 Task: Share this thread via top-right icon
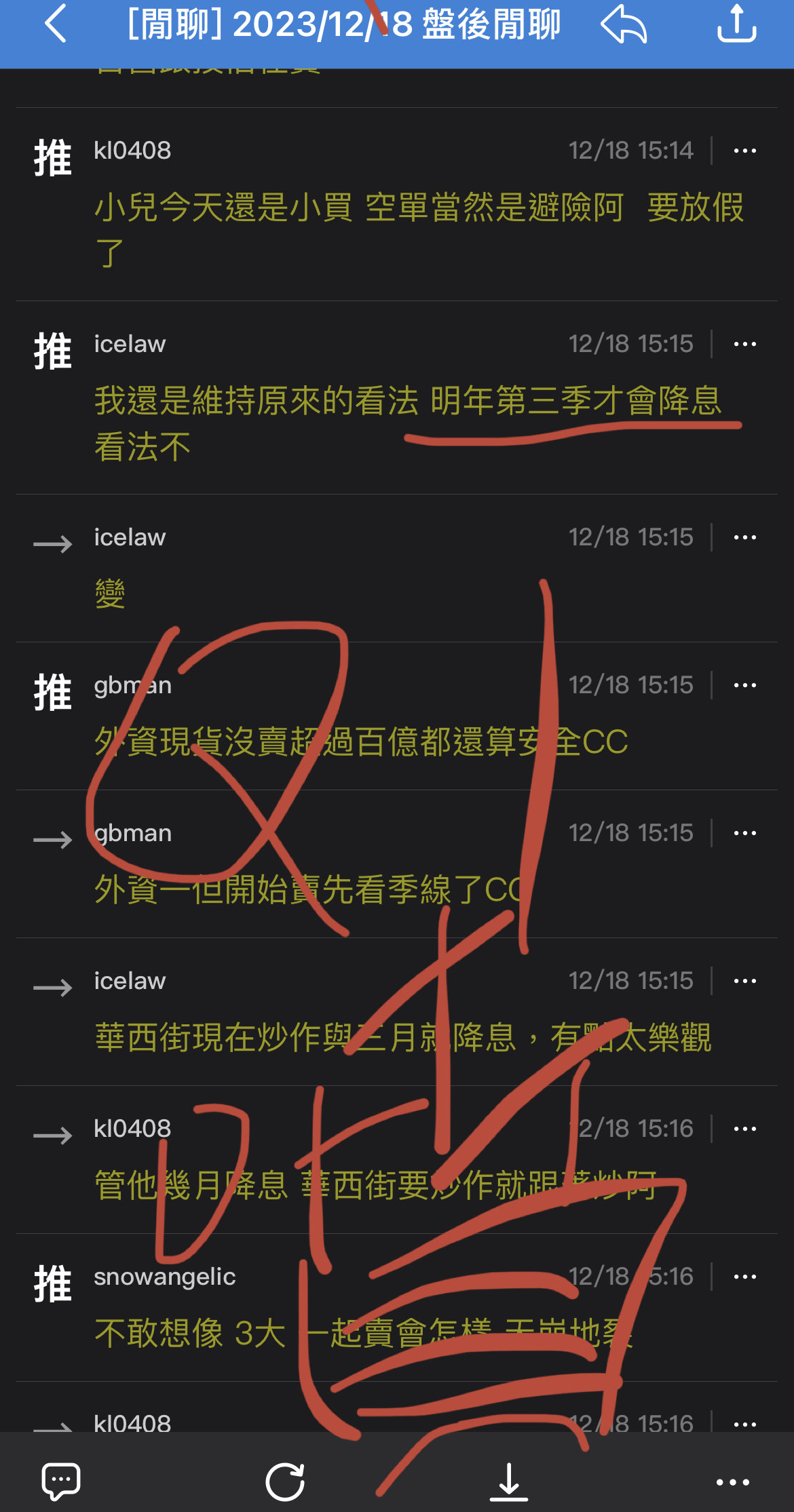tap(736, 24)
